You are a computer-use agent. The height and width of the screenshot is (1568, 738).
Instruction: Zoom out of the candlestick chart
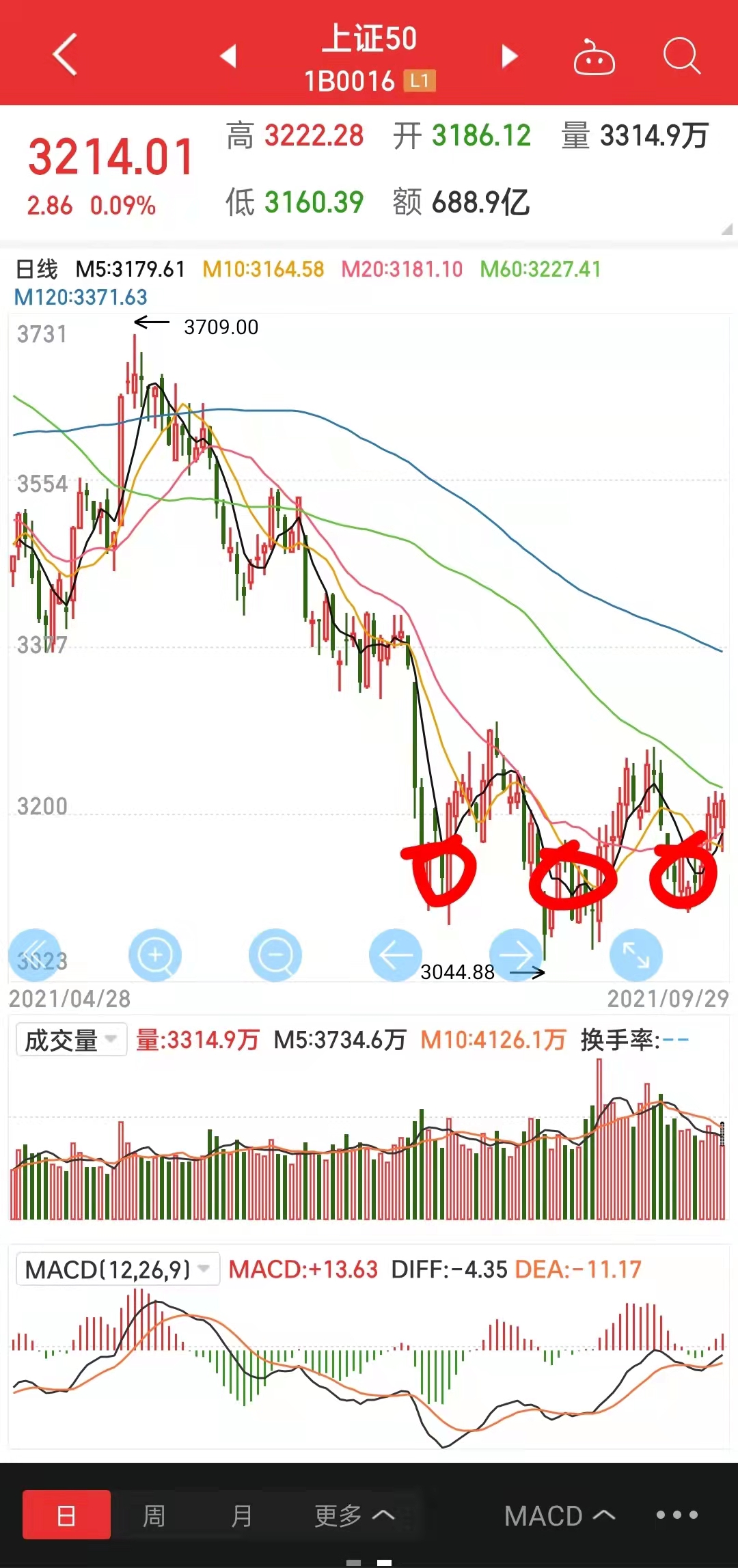pos(275,954)
